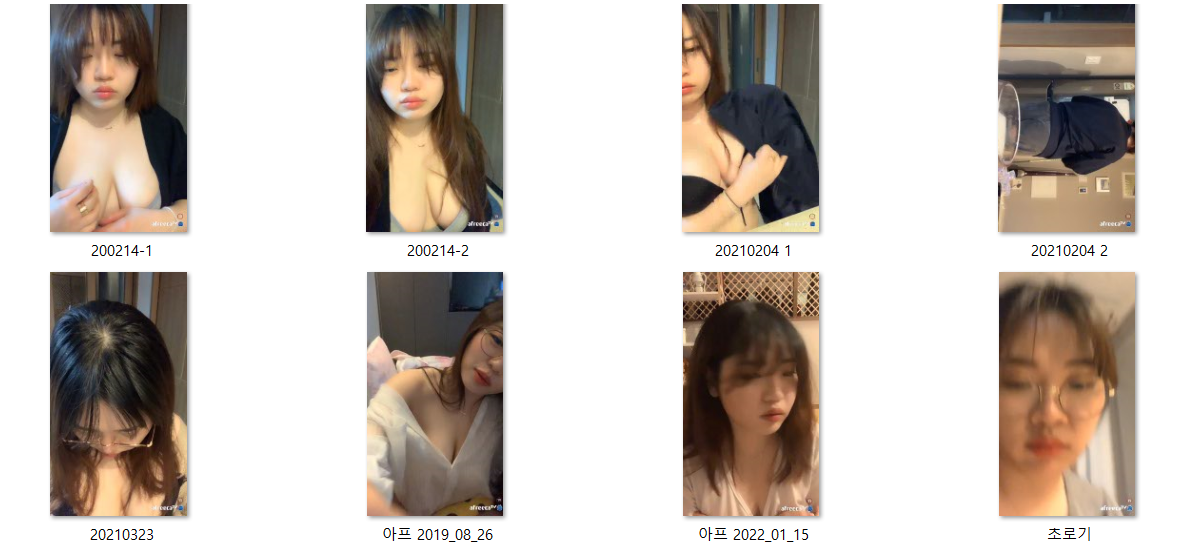Screen dimensions: 1187x559
Task: Select the file 아프 2019_08_26
Action: click(x=435, y=394)
